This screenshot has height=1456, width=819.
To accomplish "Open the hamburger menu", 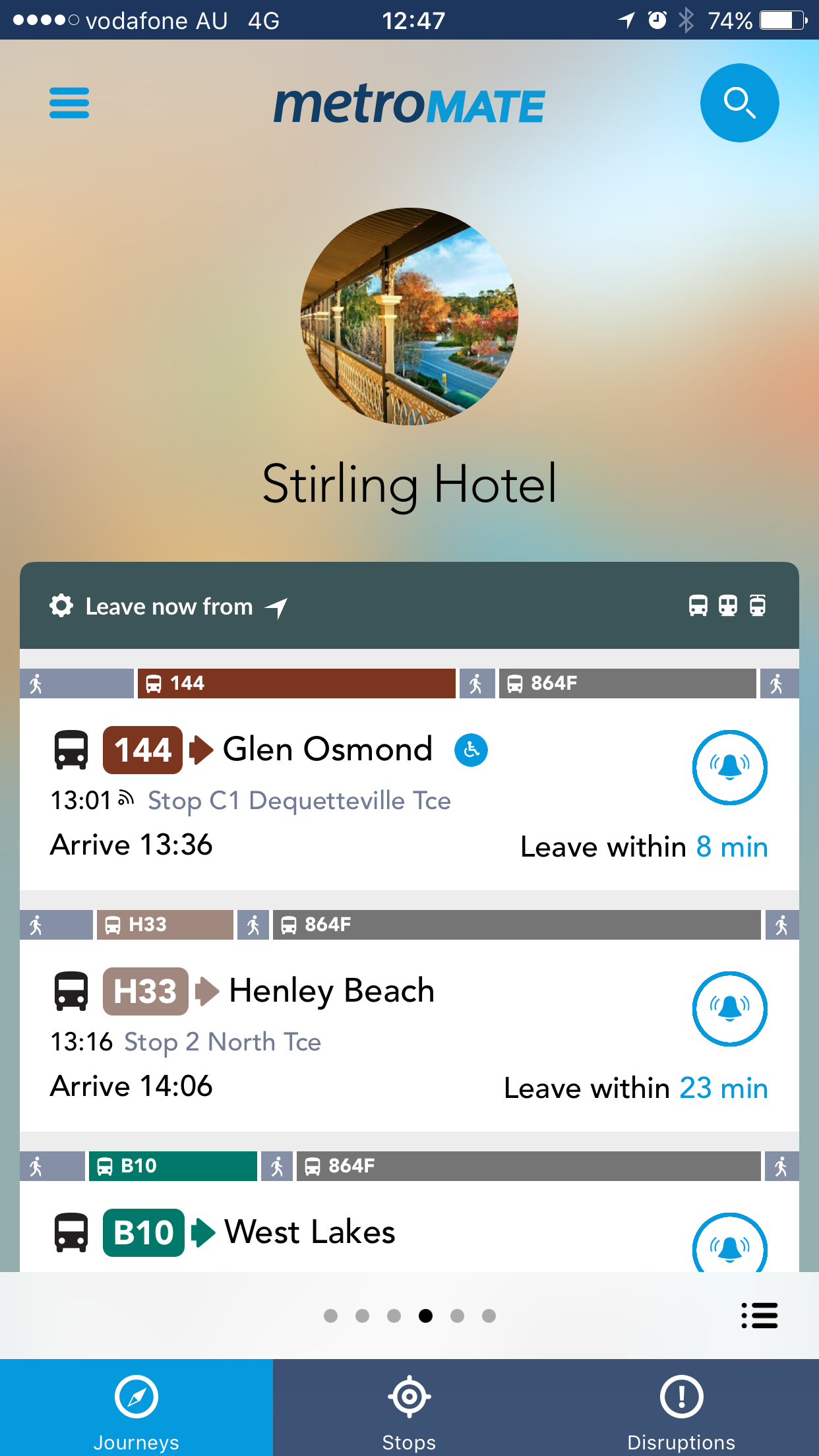I will pyautogui.click(x=69, y=103).
